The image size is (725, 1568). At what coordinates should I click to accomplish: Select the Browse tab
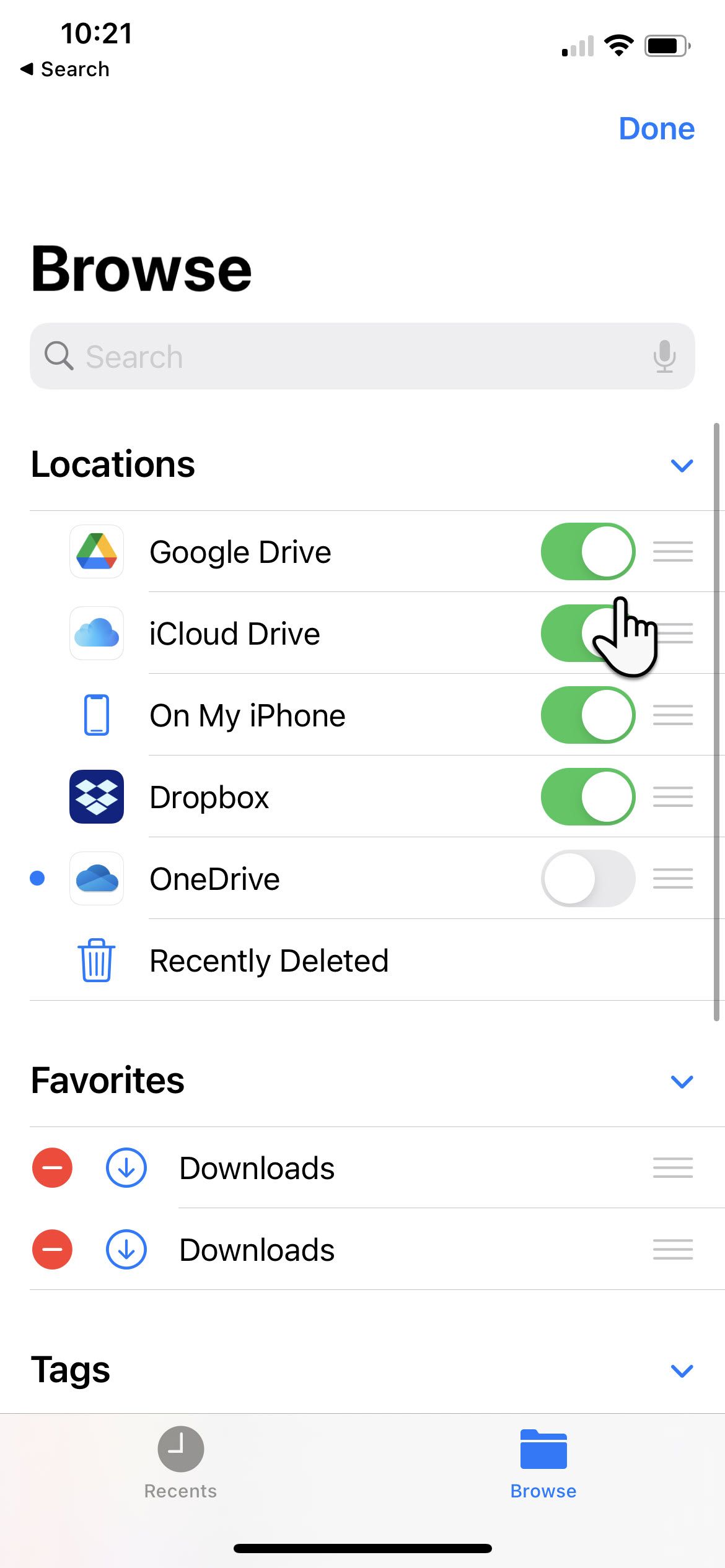tap(543, 1463)
